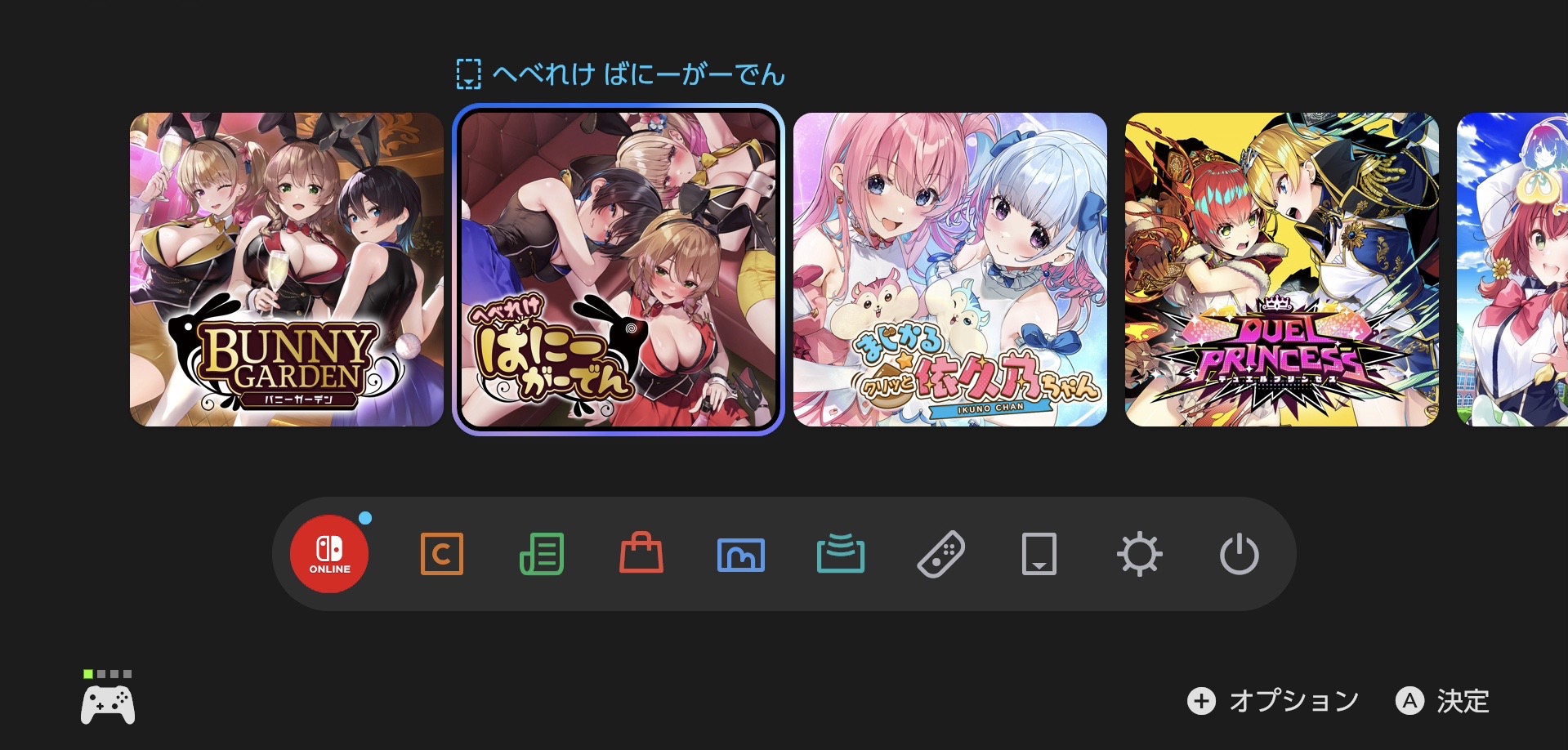The height and width of the screenshot is (750, 1568).
Task: Open the Duel Princess game tile
Action: (x=1281, y=270)
